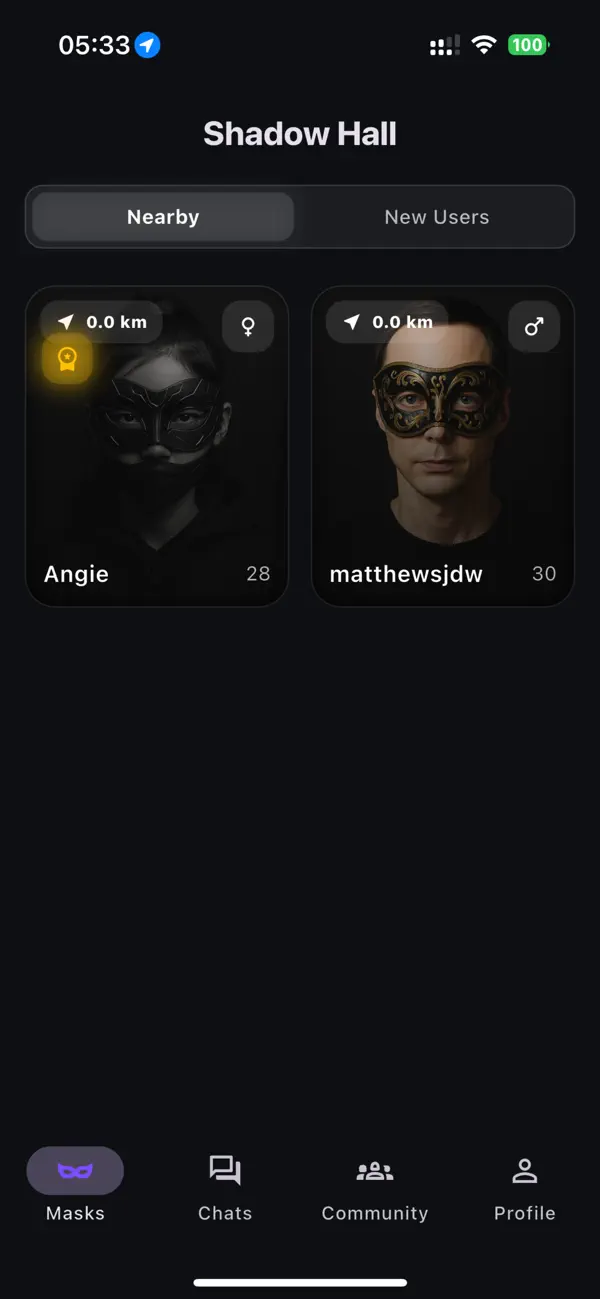Switch to the Profile tab
600x1299 pixels.
pos(525,1187)
